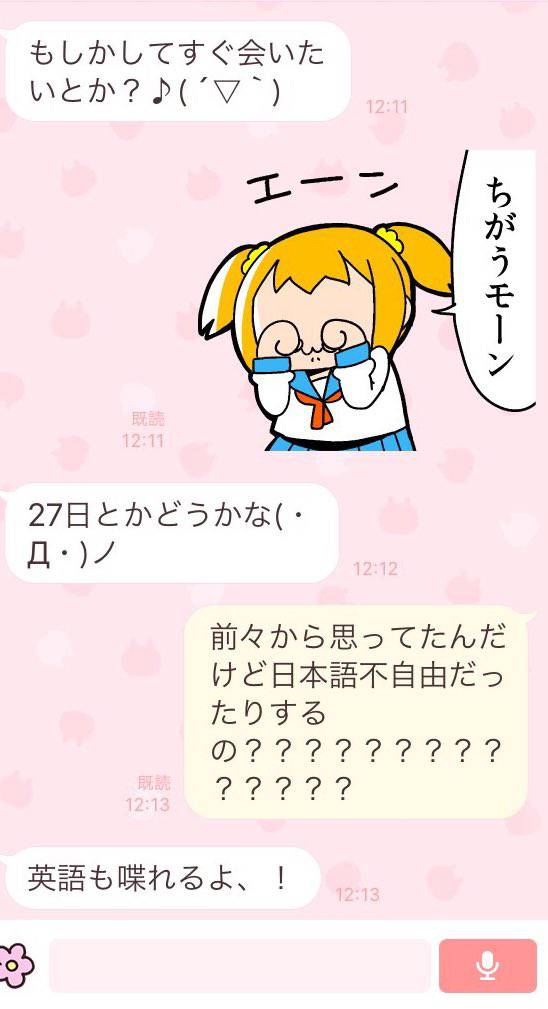Tap the crying Popuko sticker message
Image resolution: width=548 pixels, height=1009 pixels.
(x=367, y=299)
